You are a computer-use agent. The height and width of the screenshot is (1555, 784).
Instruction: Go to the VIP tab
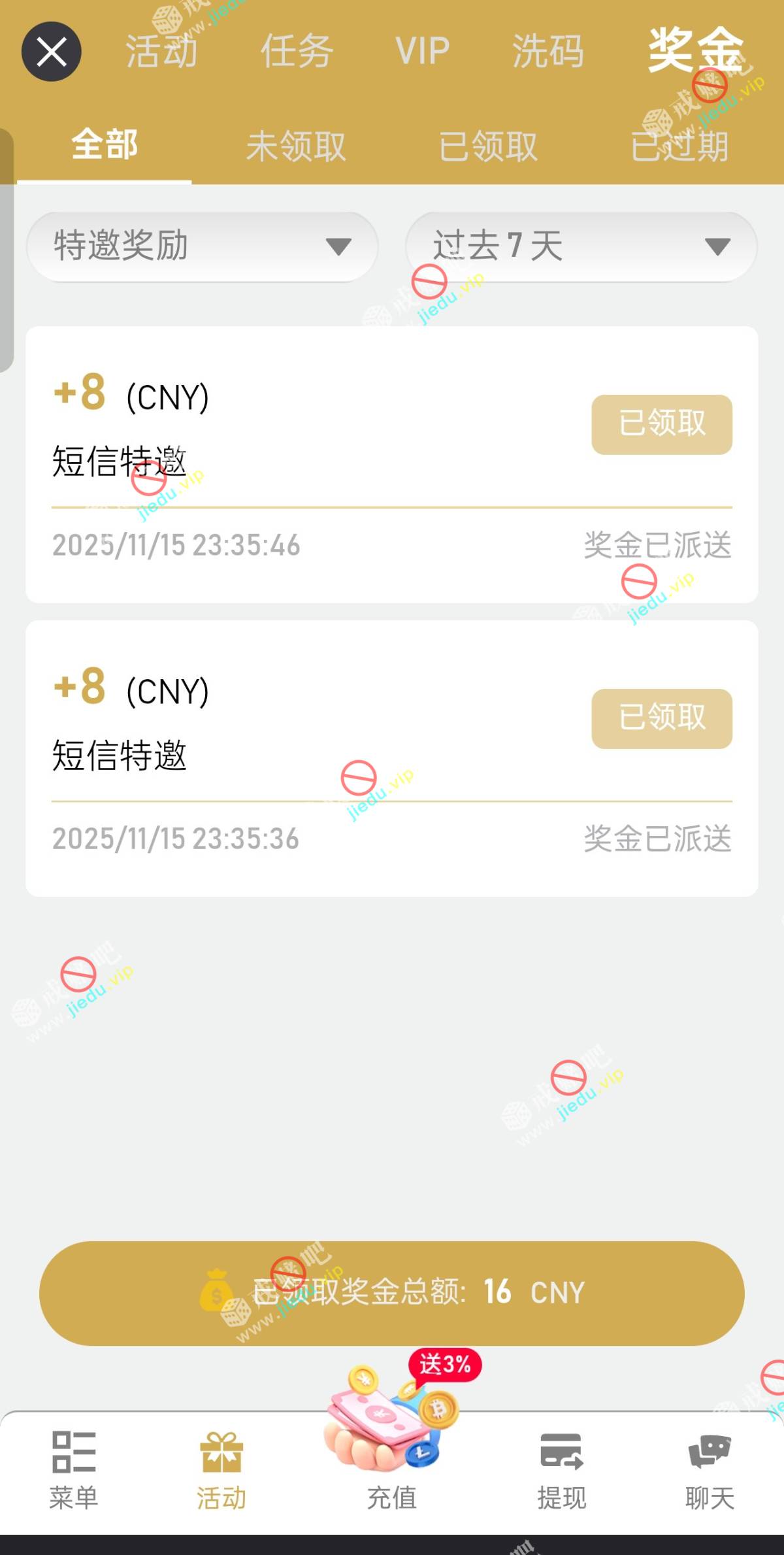(x=422, y=51)
